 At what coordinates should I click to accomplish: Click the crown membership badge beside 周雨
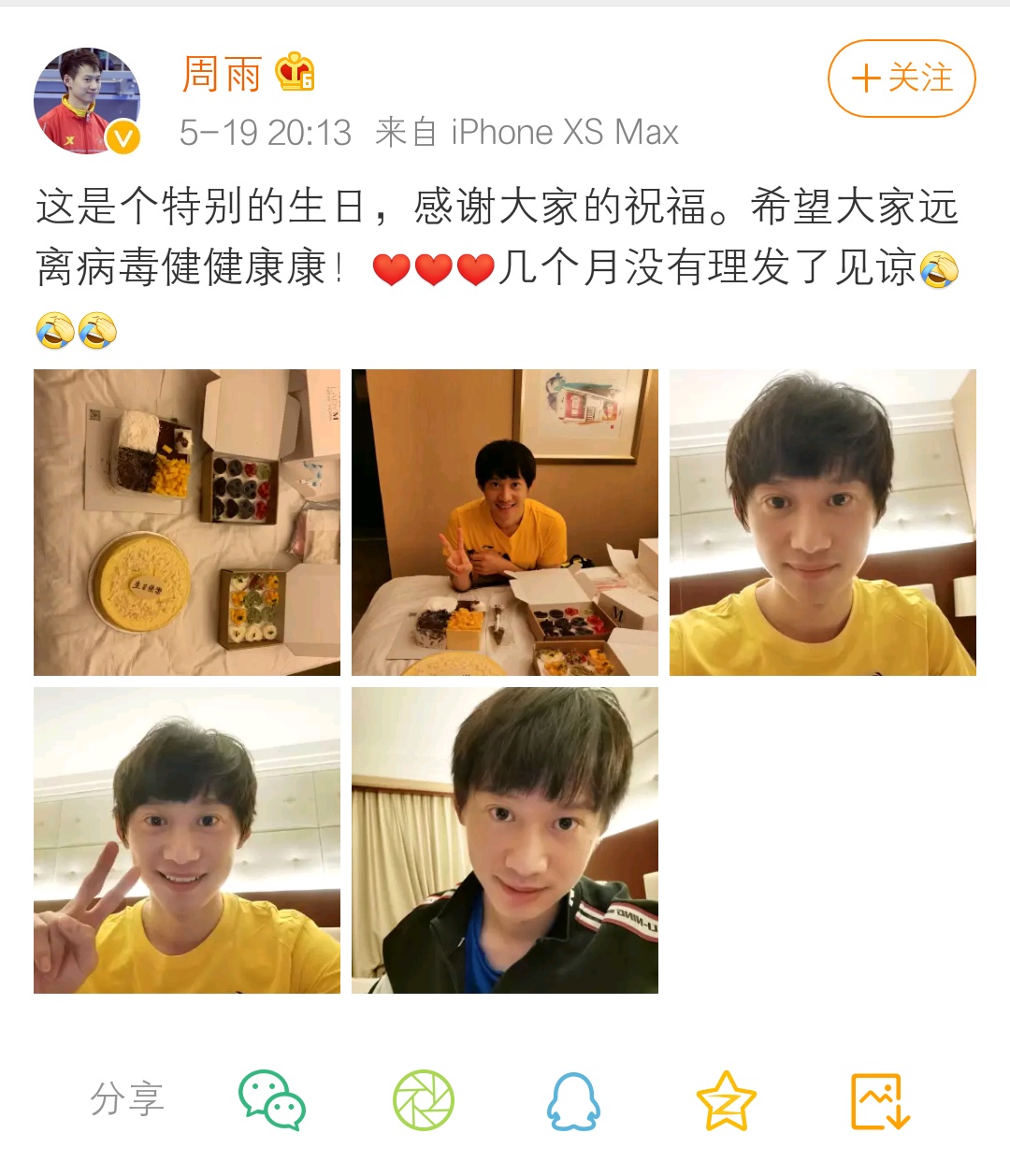click(x=295, y=73)
